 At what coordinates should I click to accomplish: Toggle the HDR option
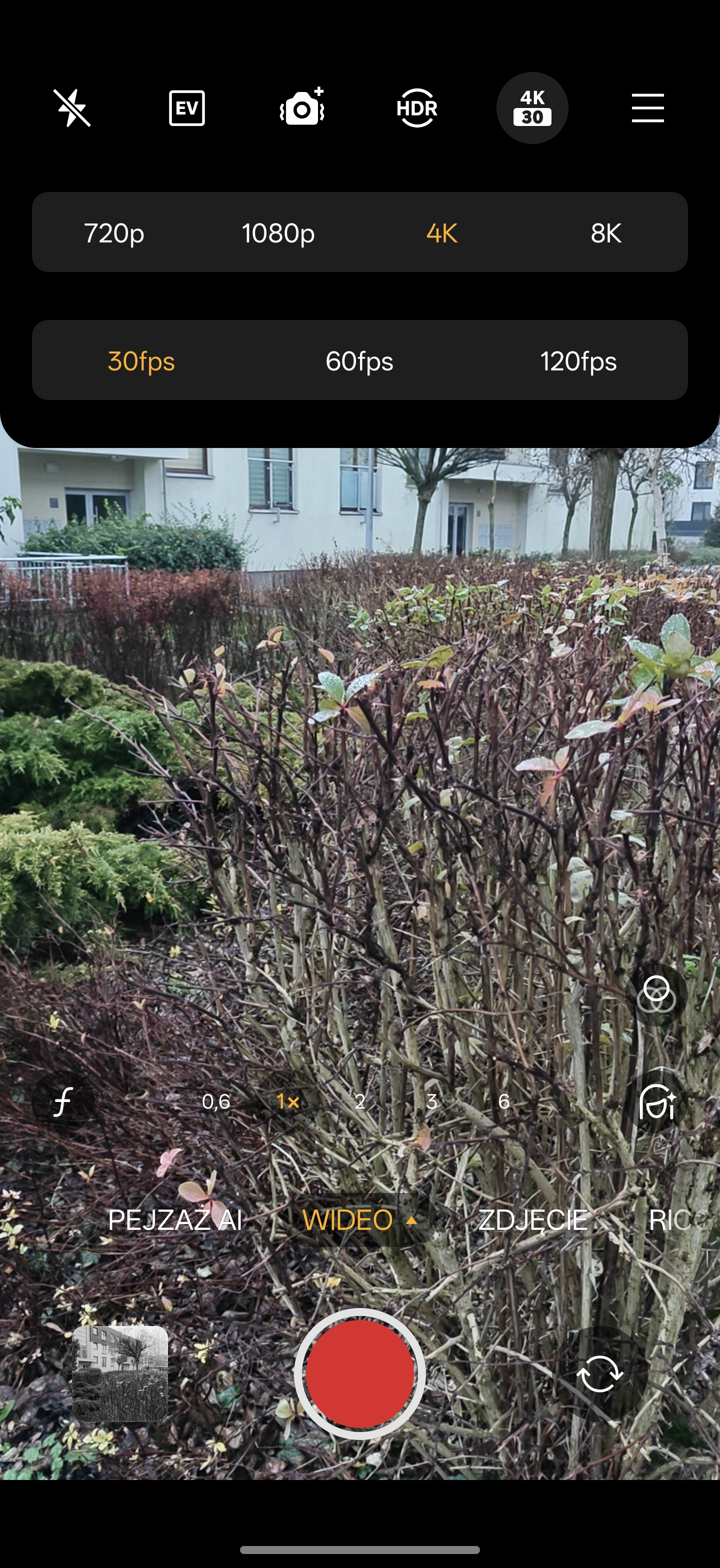pyautogui.click(x=417, y=108)
